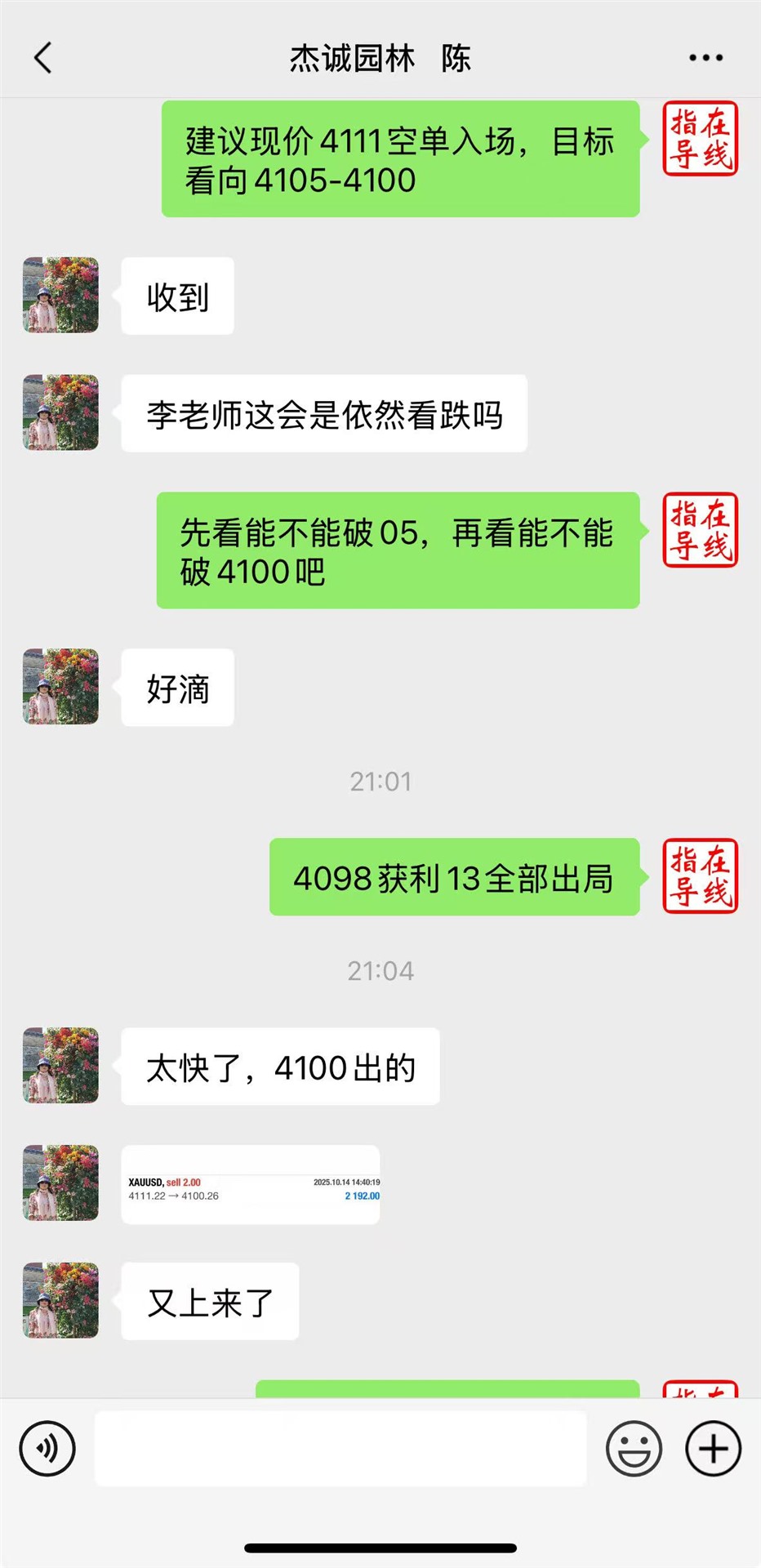The height and width of the screenshot is (1568, 761).
Task: Tap the message text field
Action: point(340,1449)
